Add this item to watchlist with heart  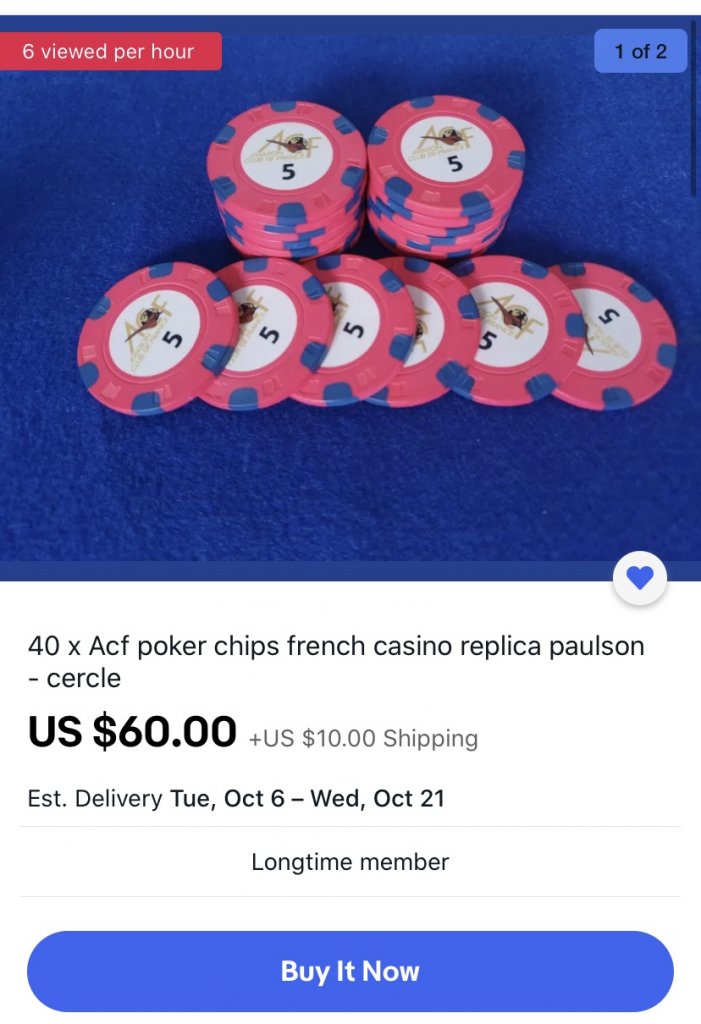coord(640,577)
